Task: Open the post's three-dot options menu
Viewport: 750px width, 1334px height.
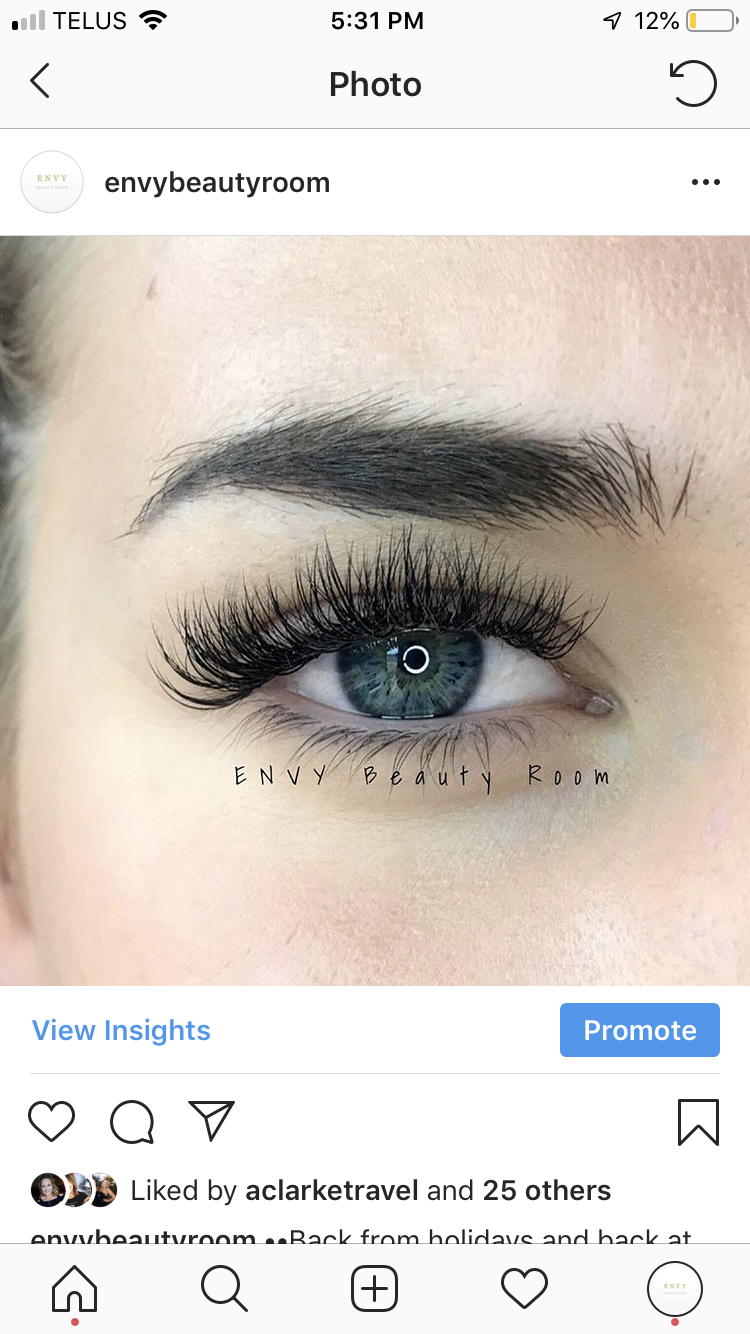Action: coord(705,183)
